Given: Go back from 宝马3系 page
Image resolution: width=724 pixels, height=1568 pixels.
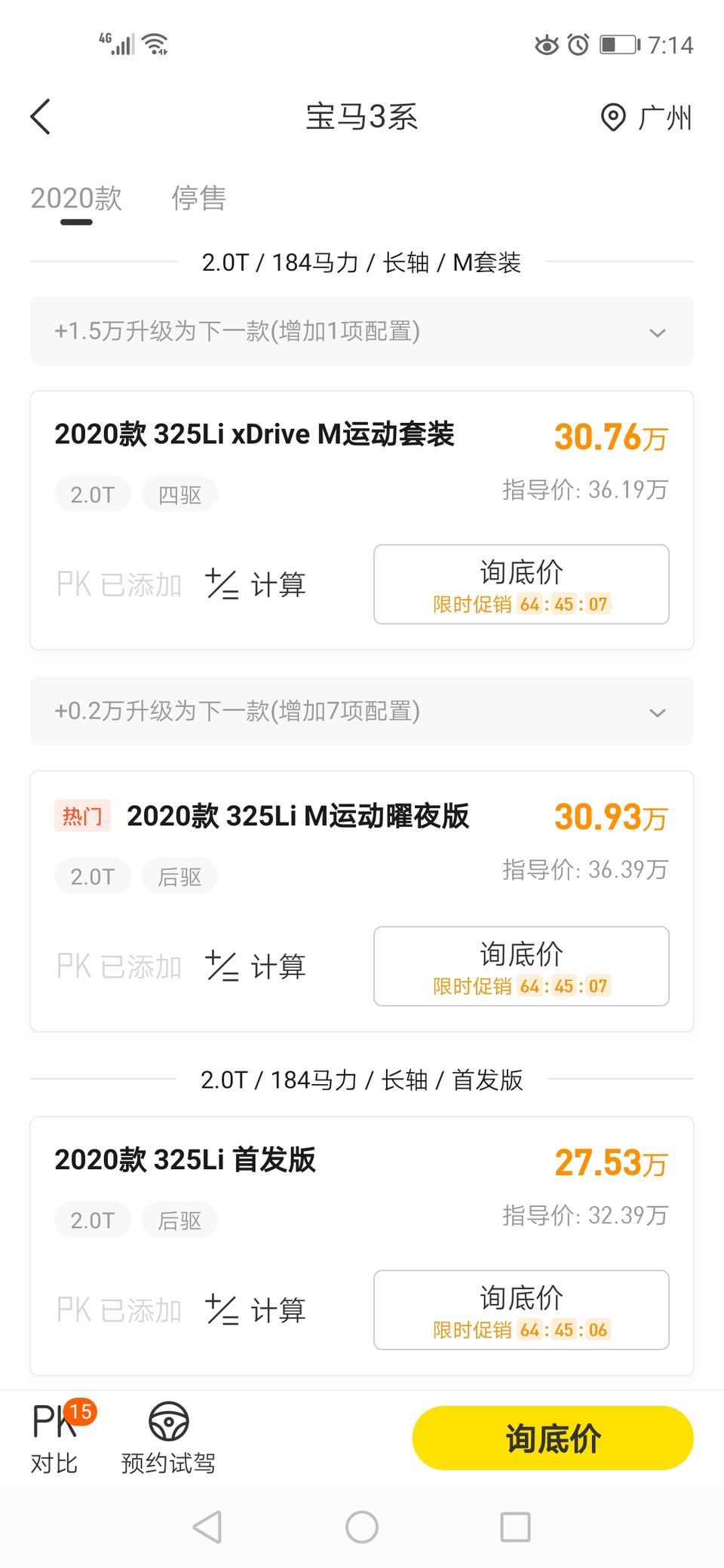Looking at the screenshot, I should [x=41, y=117].
